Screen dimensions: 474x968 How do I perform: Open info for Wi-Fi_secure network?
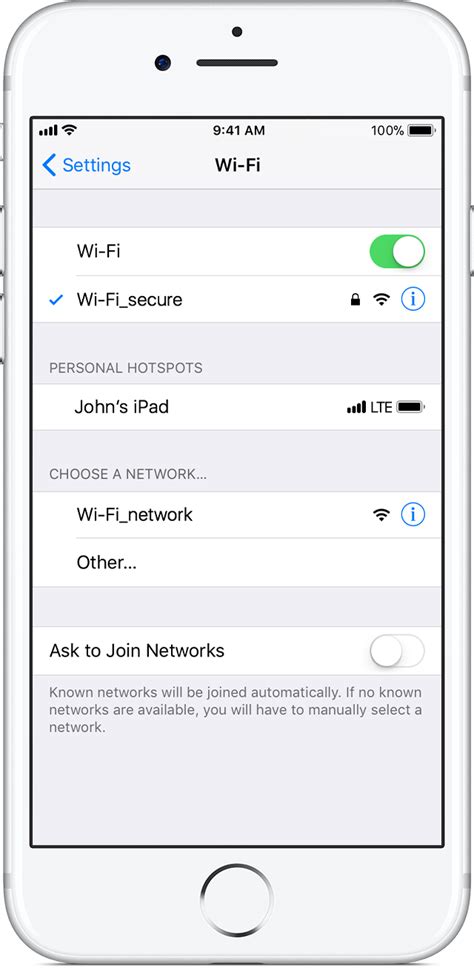click(413, 299)
